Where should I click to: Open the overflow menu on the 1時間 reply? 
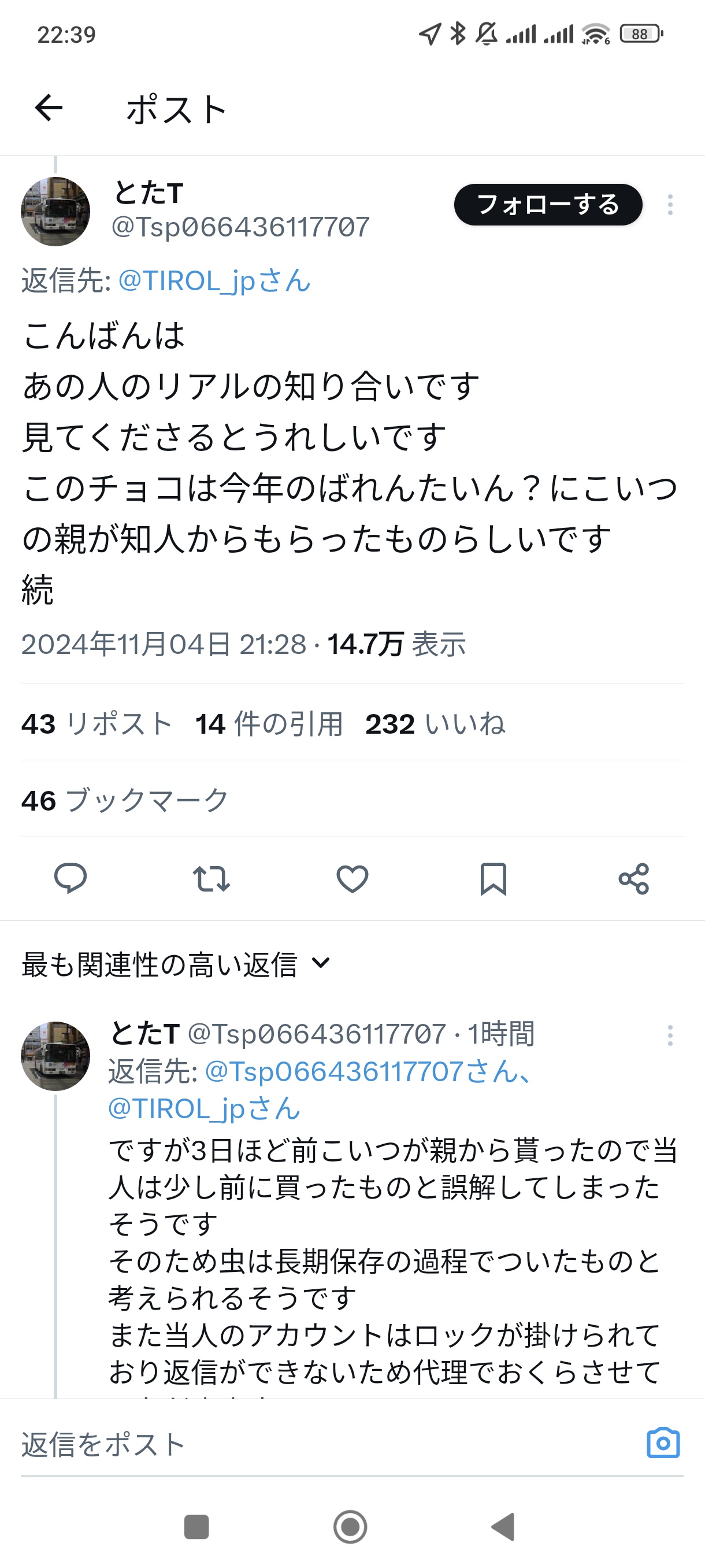click(x=670, y=1036)
